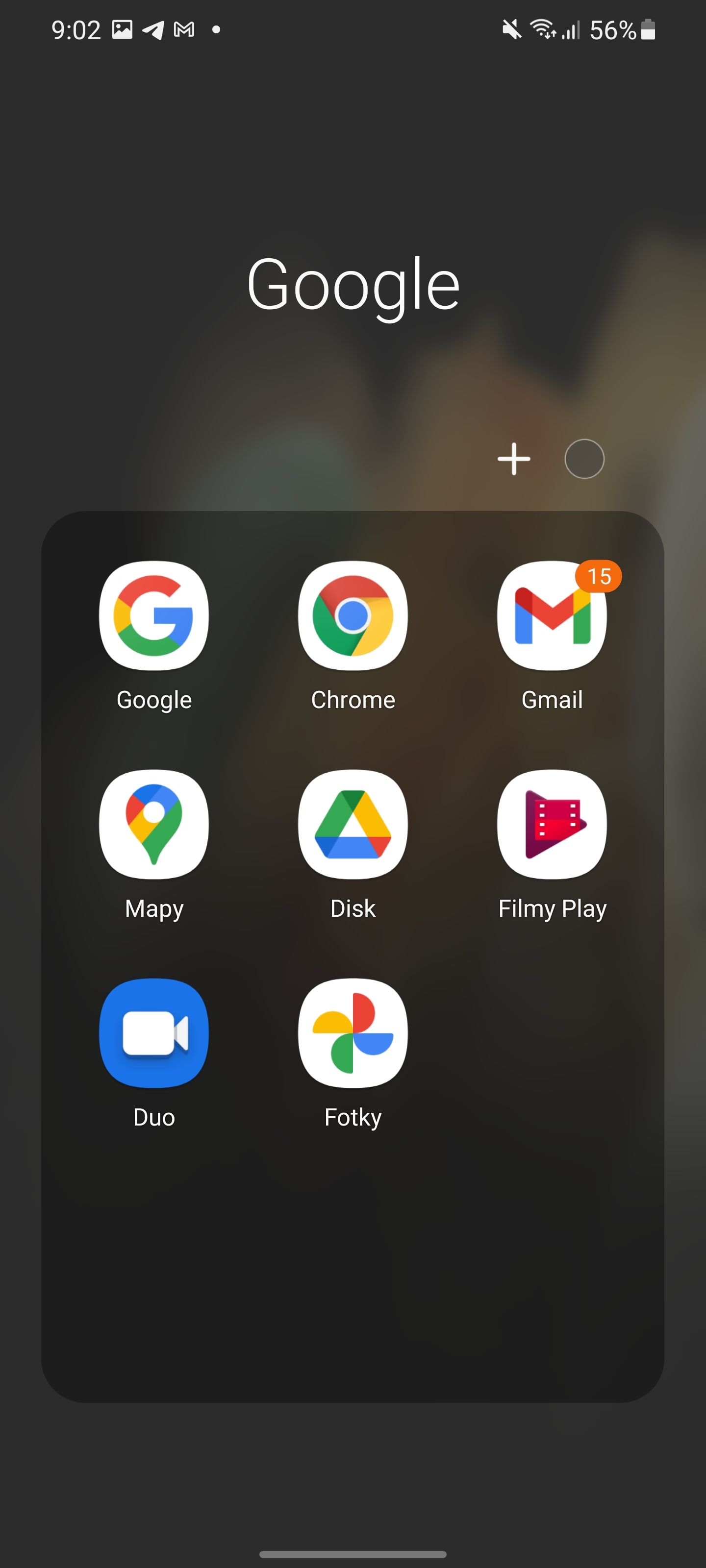Start the Duo video calling app
Image resolution: width=706 pixels, height=1568 pixels.
[154, 1033]
